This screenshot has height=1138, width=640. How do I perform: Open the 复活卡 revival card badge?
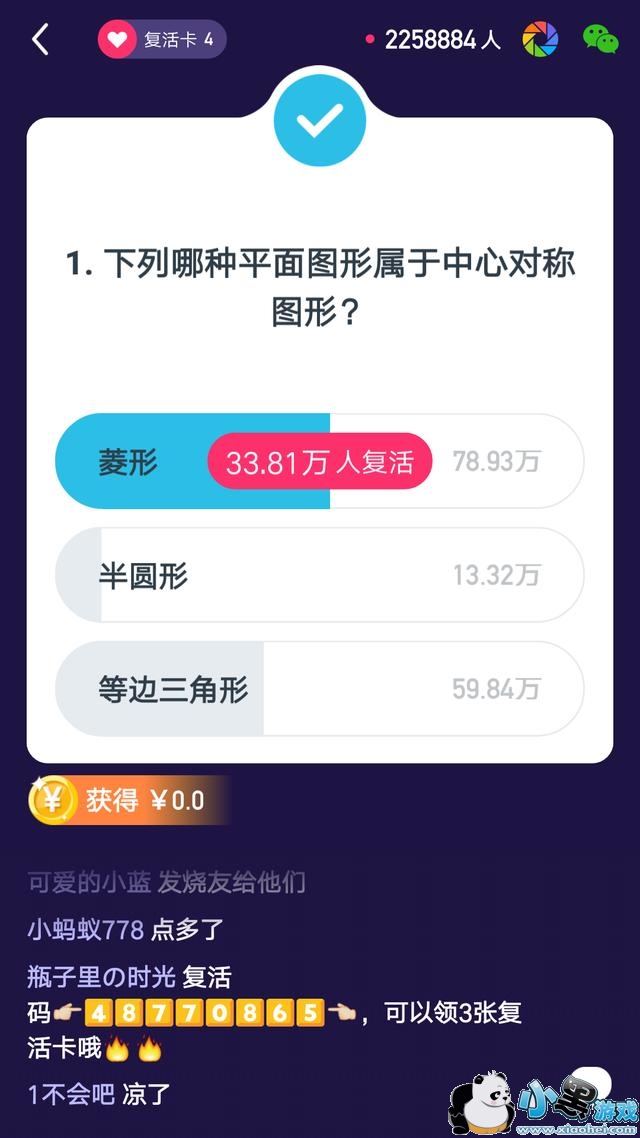coord(162,40)
